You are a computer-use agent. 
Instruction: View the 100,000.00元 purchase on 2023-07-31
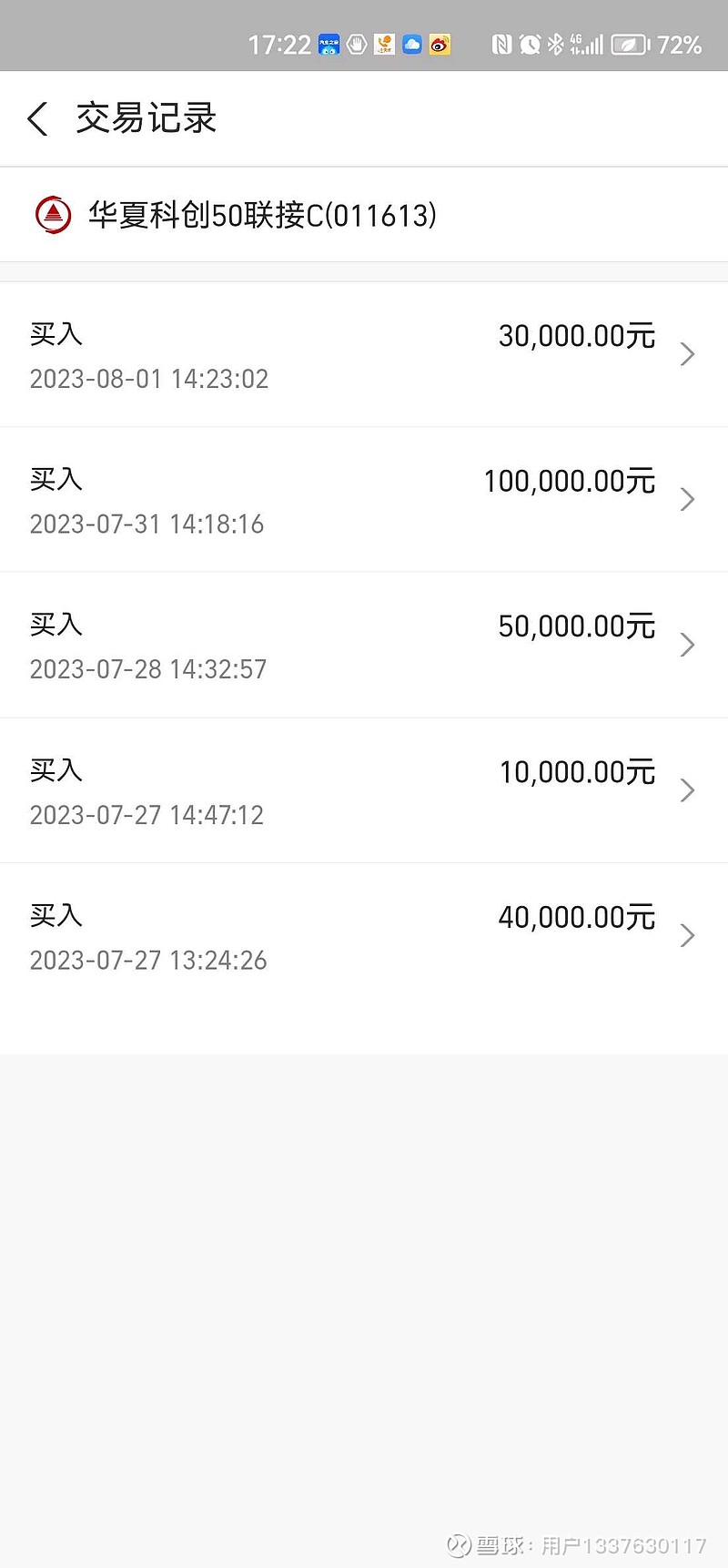(364, 500)
